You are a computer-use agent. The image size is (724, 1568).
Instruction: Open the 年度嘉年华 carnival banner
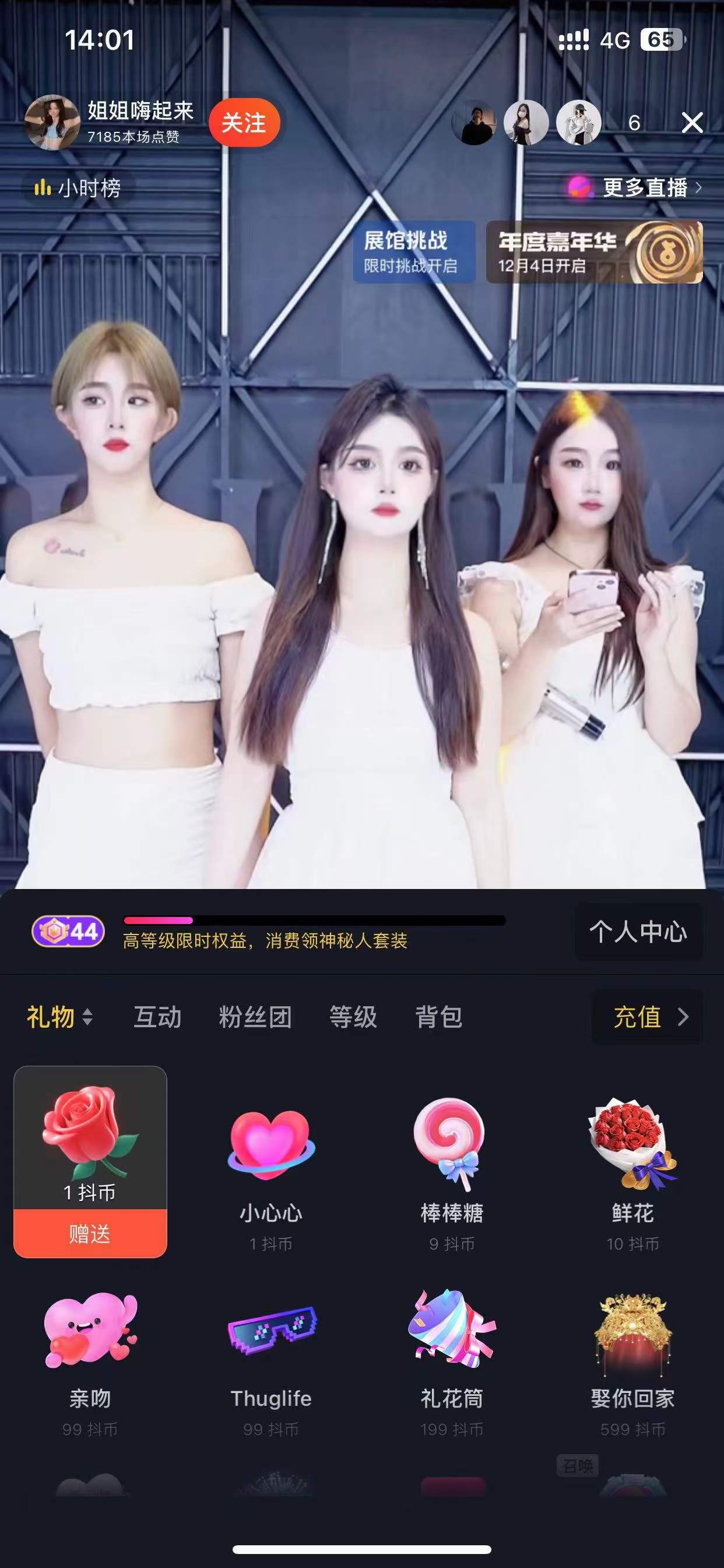coord(594,252)
